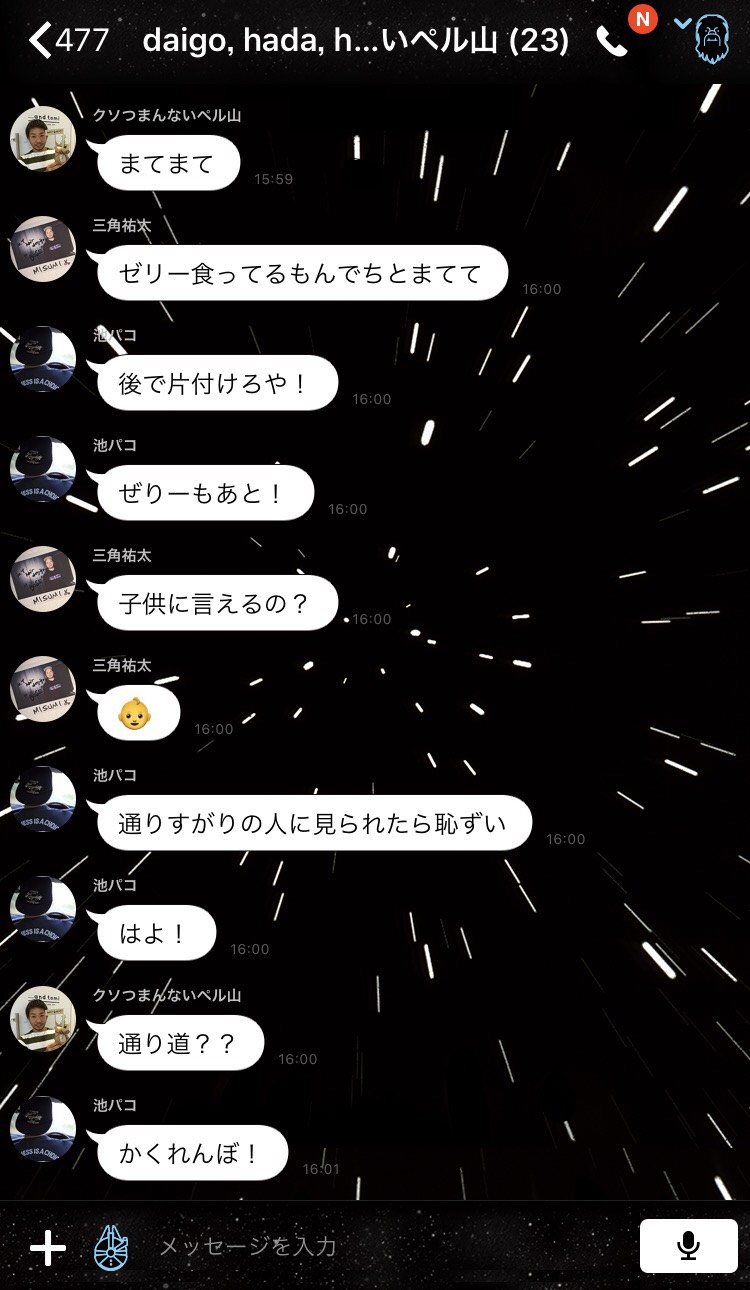
Task: Tap the red N notification badge
Action: pyautogui.click(x=641, y=18)
